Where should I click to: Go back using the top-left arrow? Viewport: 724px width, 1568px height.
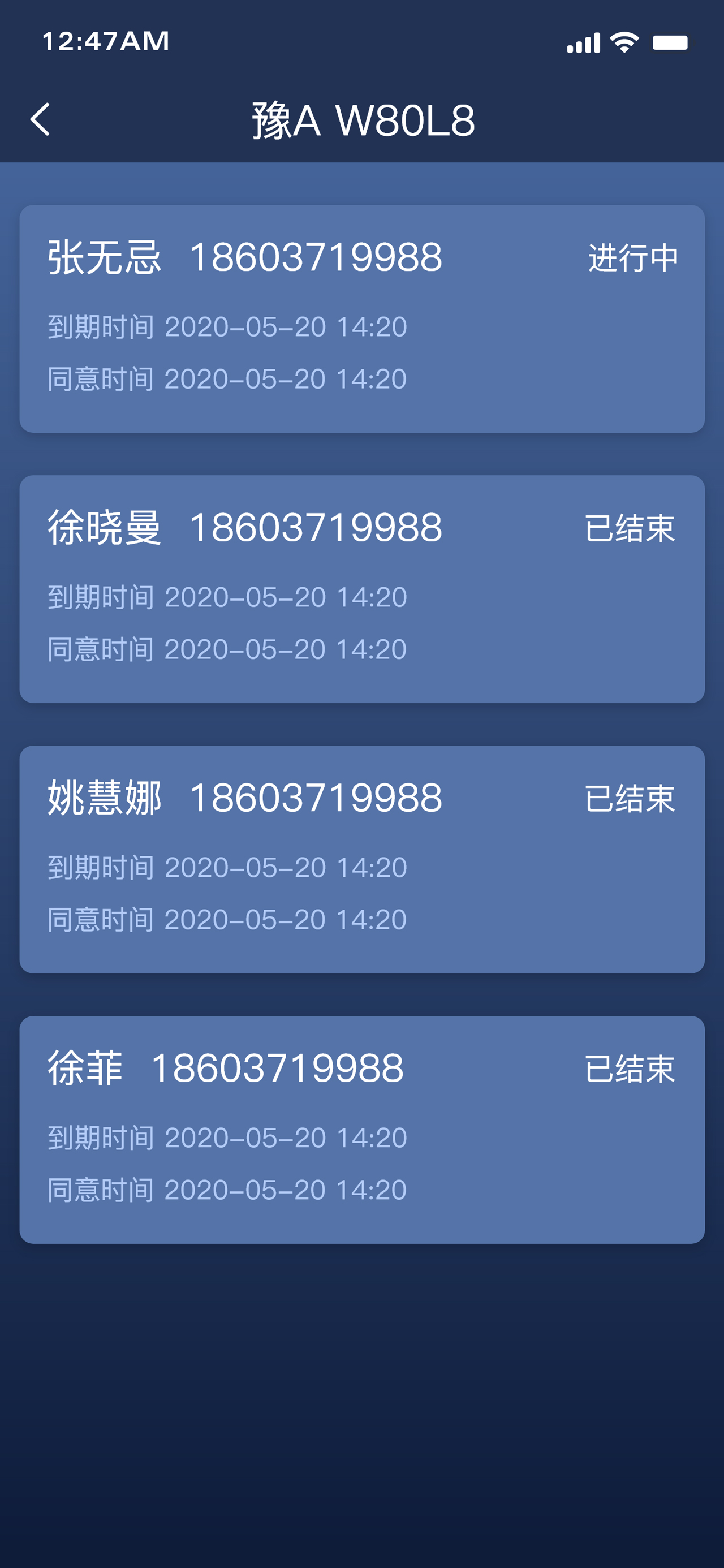click(40, 119)
